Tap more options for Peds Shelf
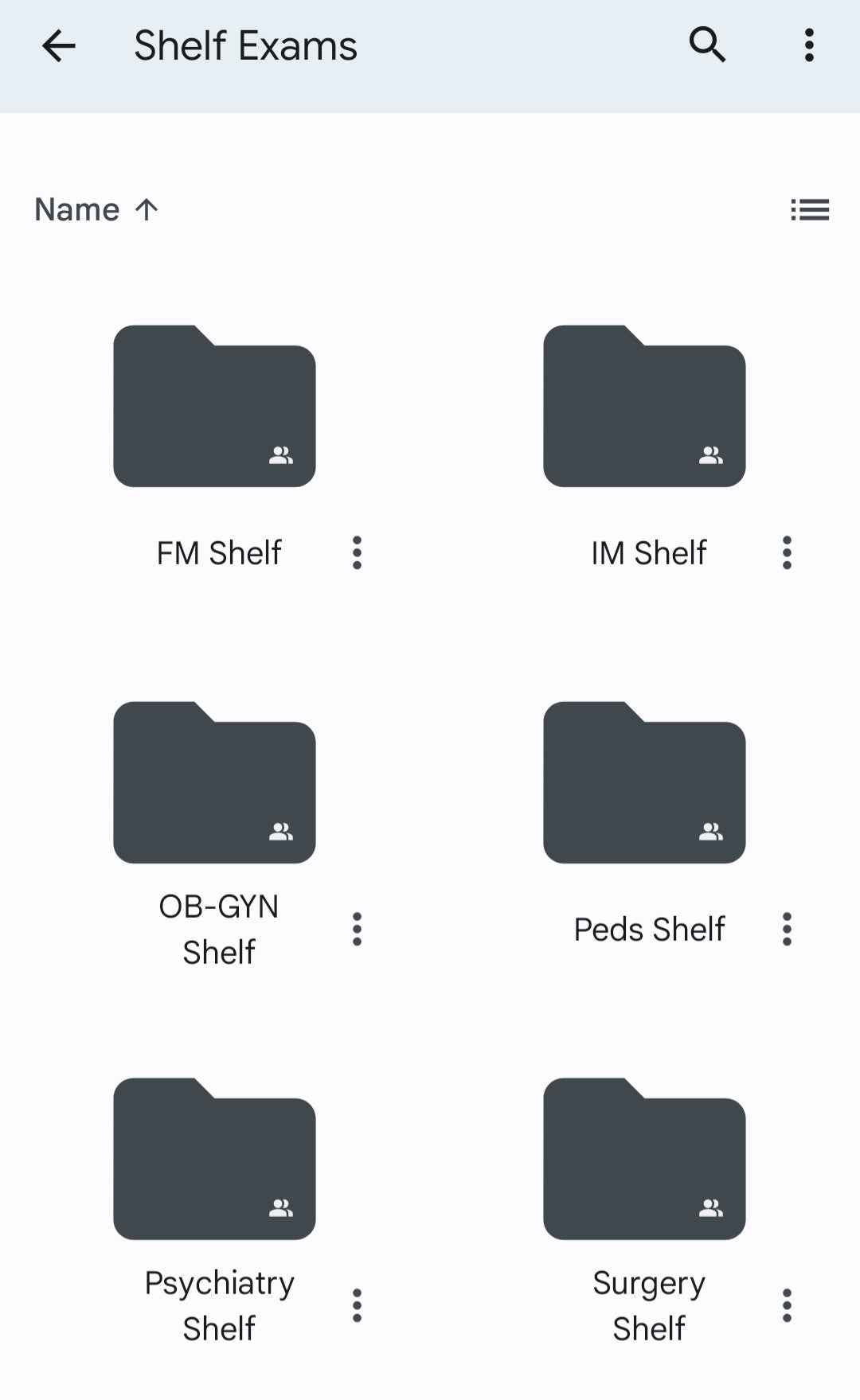 787,929
